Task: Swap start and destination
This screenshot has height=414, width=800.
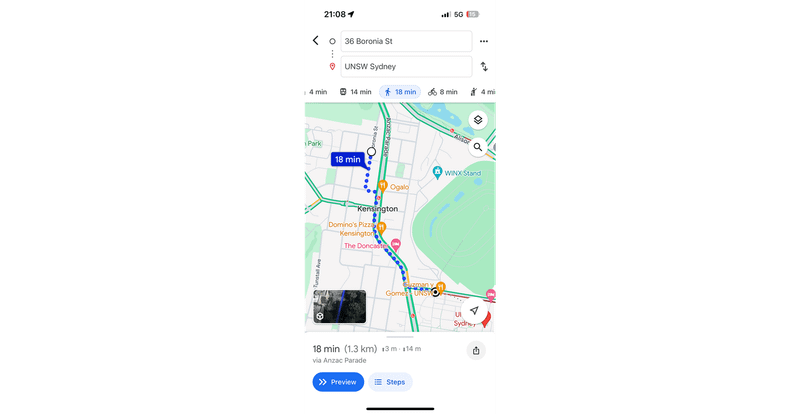Action: [x=484, y=66]
